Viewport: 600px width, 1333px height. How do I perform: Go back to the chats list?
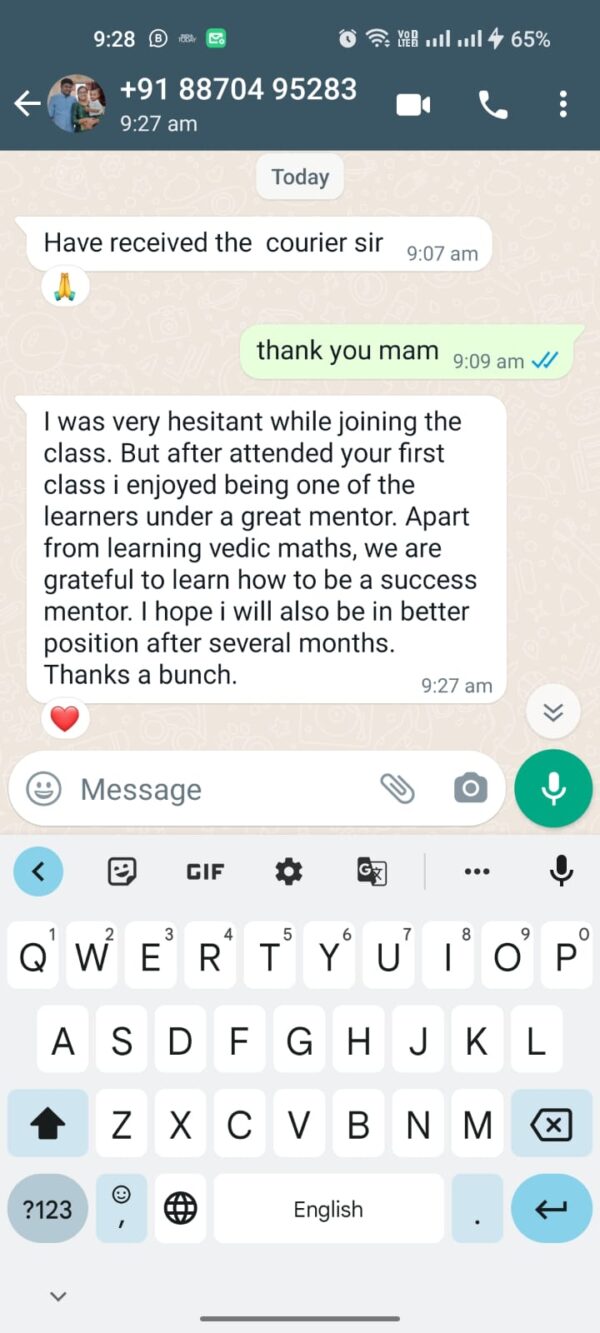click(27, 104)
